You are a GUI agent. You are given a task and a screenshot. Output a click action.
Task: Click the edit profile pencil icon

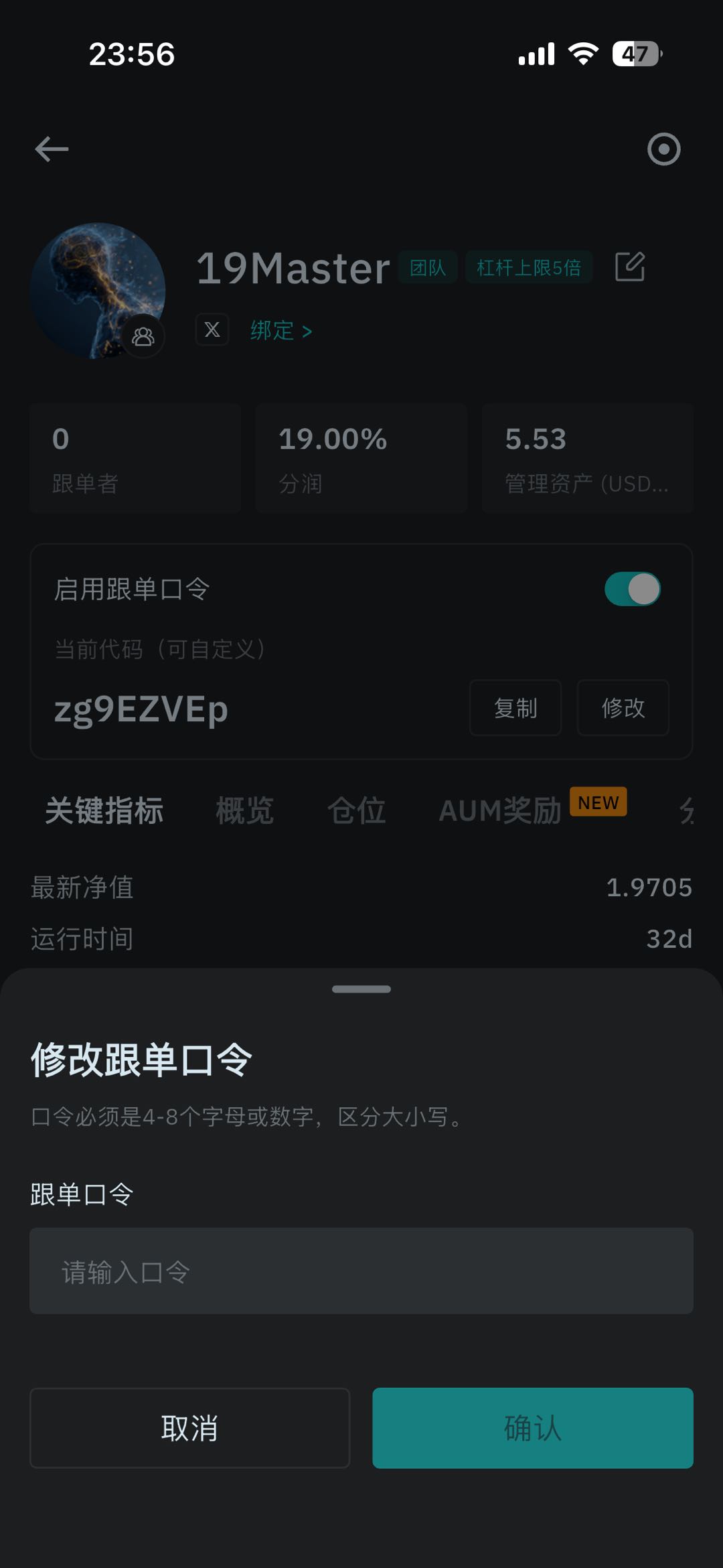[630, 267]
